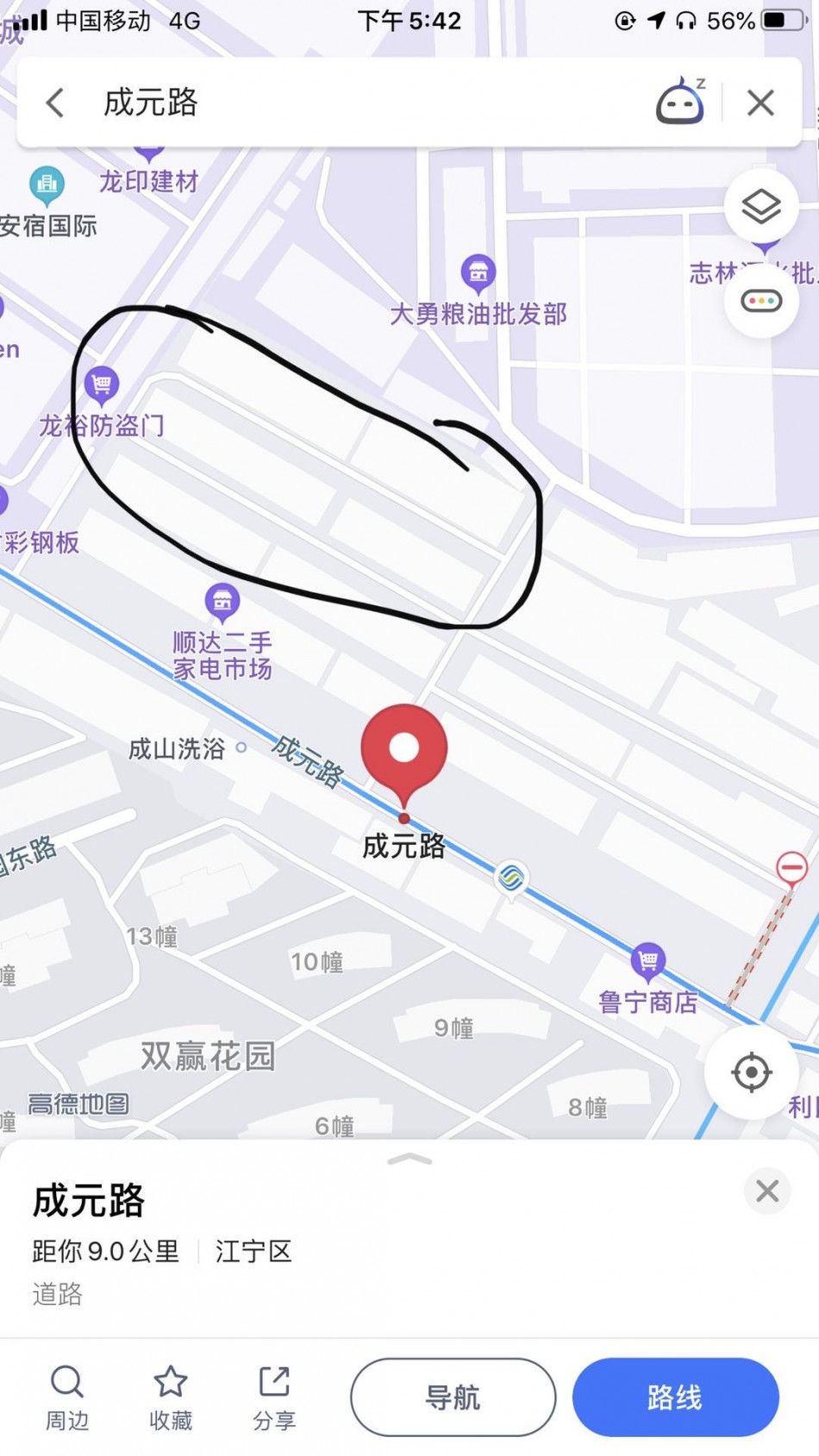This screenshot has width=819, height=1456.
Task: Go back from the search results
Action: click(x=55, y=103)
